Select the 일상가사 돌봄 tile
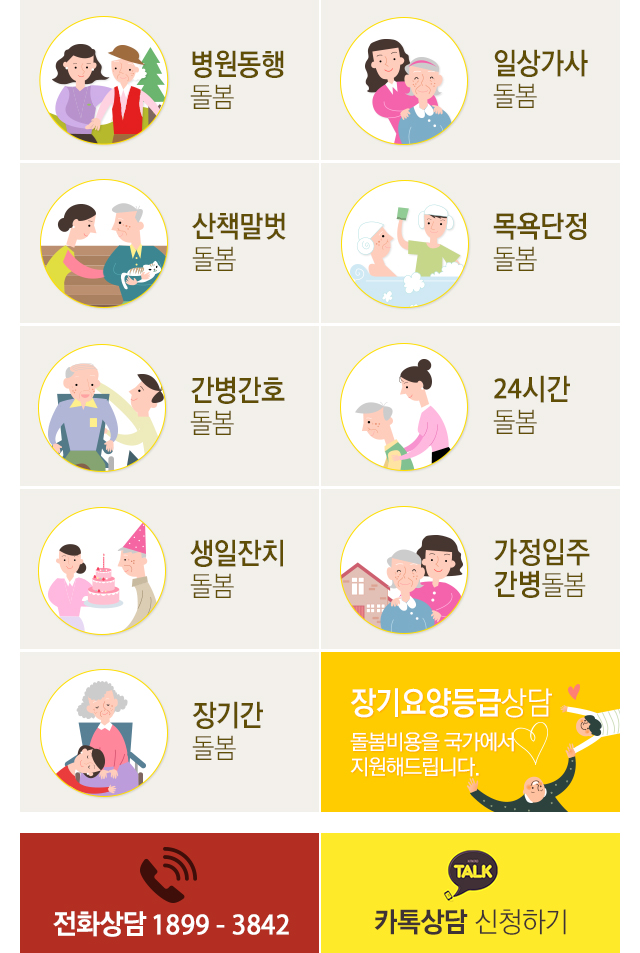 click(470, 80)
